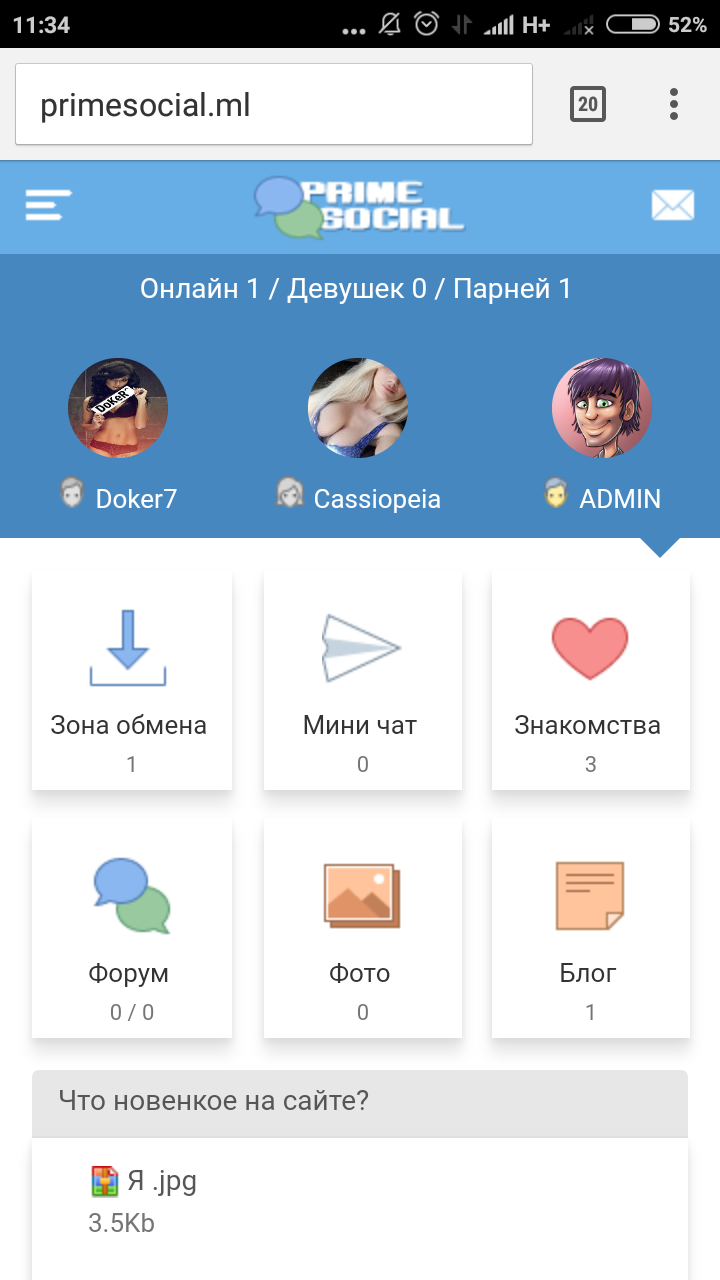
Task: Open the Фото section
Action: (x=362, y=929)
